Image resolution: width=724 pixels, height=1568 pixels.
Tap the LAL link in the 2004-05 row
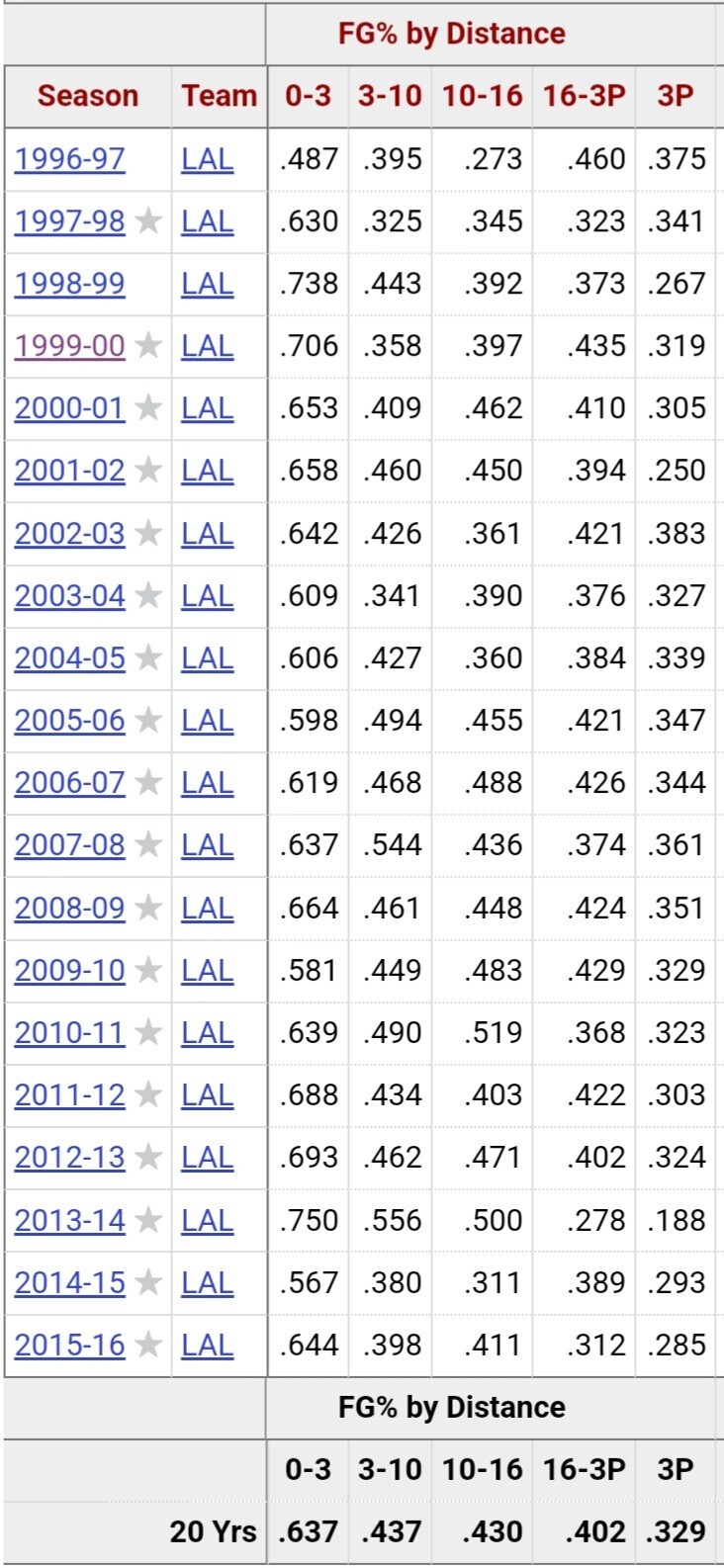click(x=208, y=658)
